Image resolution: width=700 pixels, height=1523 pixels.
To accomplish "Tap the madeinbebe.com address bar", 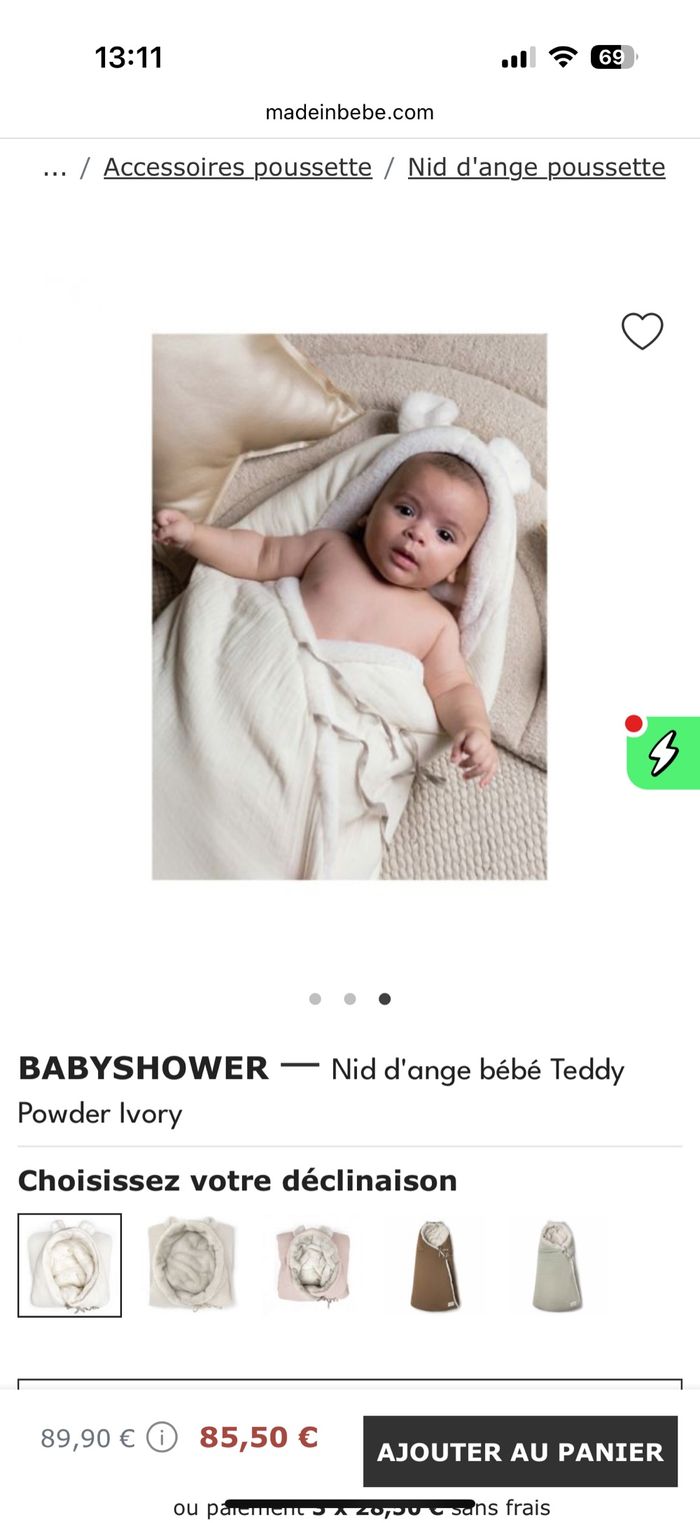I will pos(349,112).
